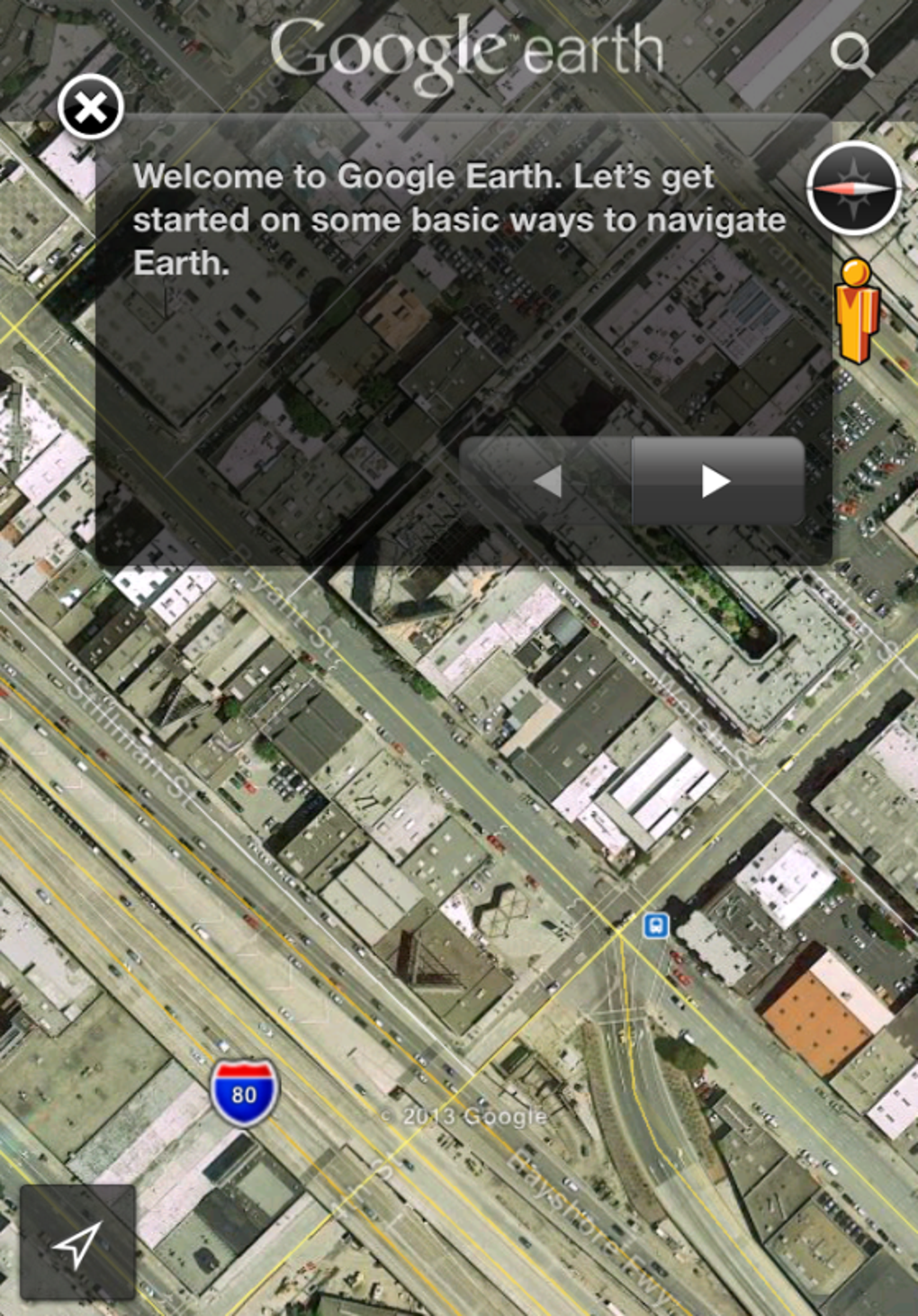This screenshot has height=1316, width=918.
Task: Tap the compass to reset north
Action: (x=853, y=188)
